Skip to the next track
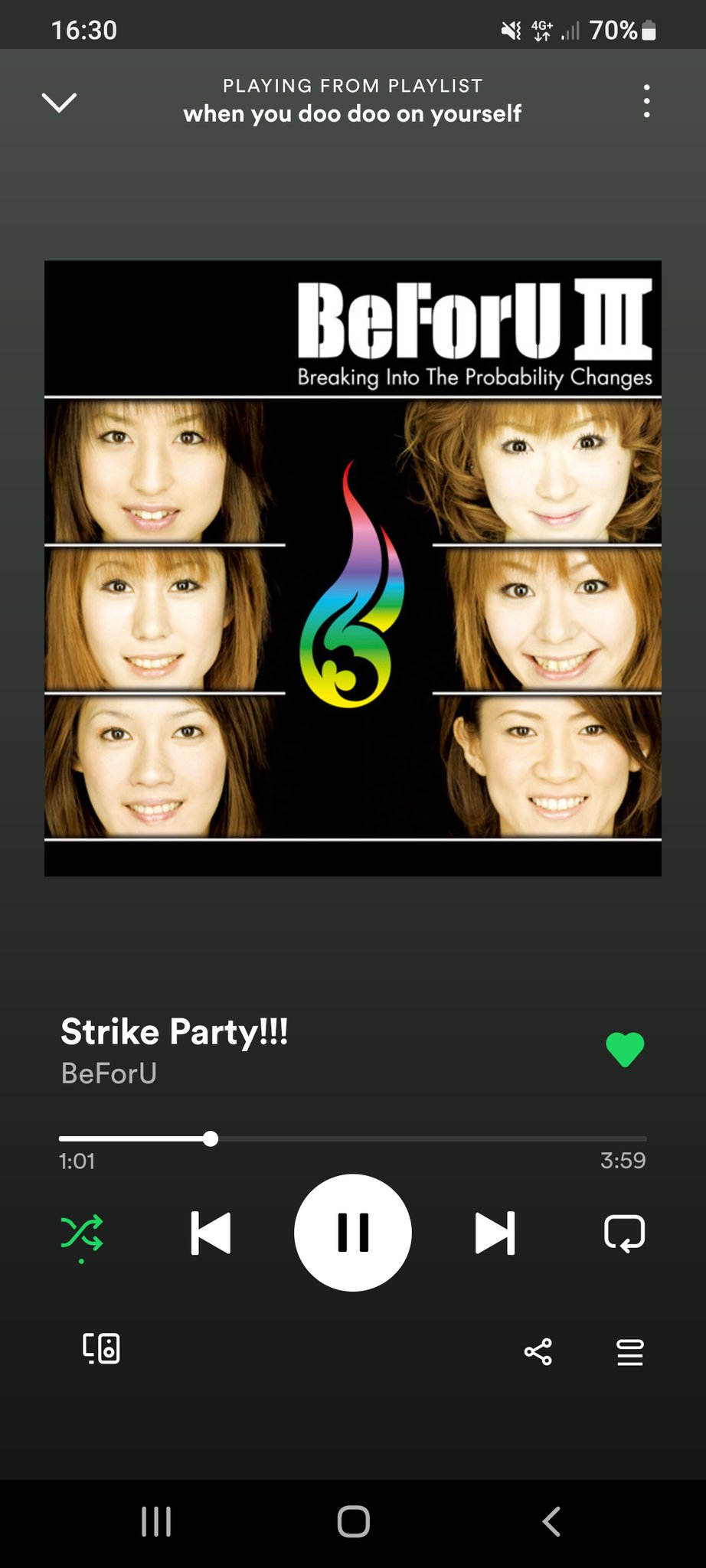 tap(495, 1233)
